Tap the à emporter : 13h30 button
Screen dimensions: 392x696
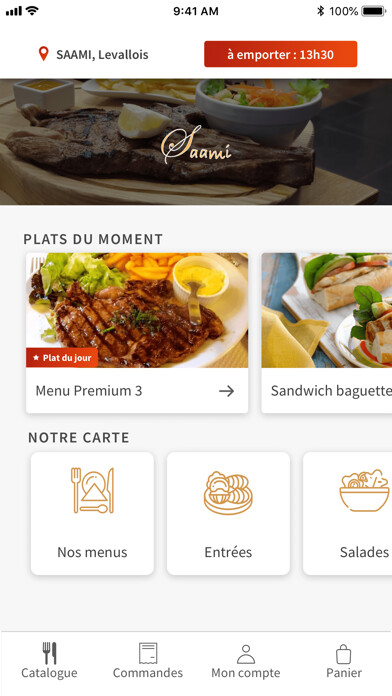click(x=281, y=54)
